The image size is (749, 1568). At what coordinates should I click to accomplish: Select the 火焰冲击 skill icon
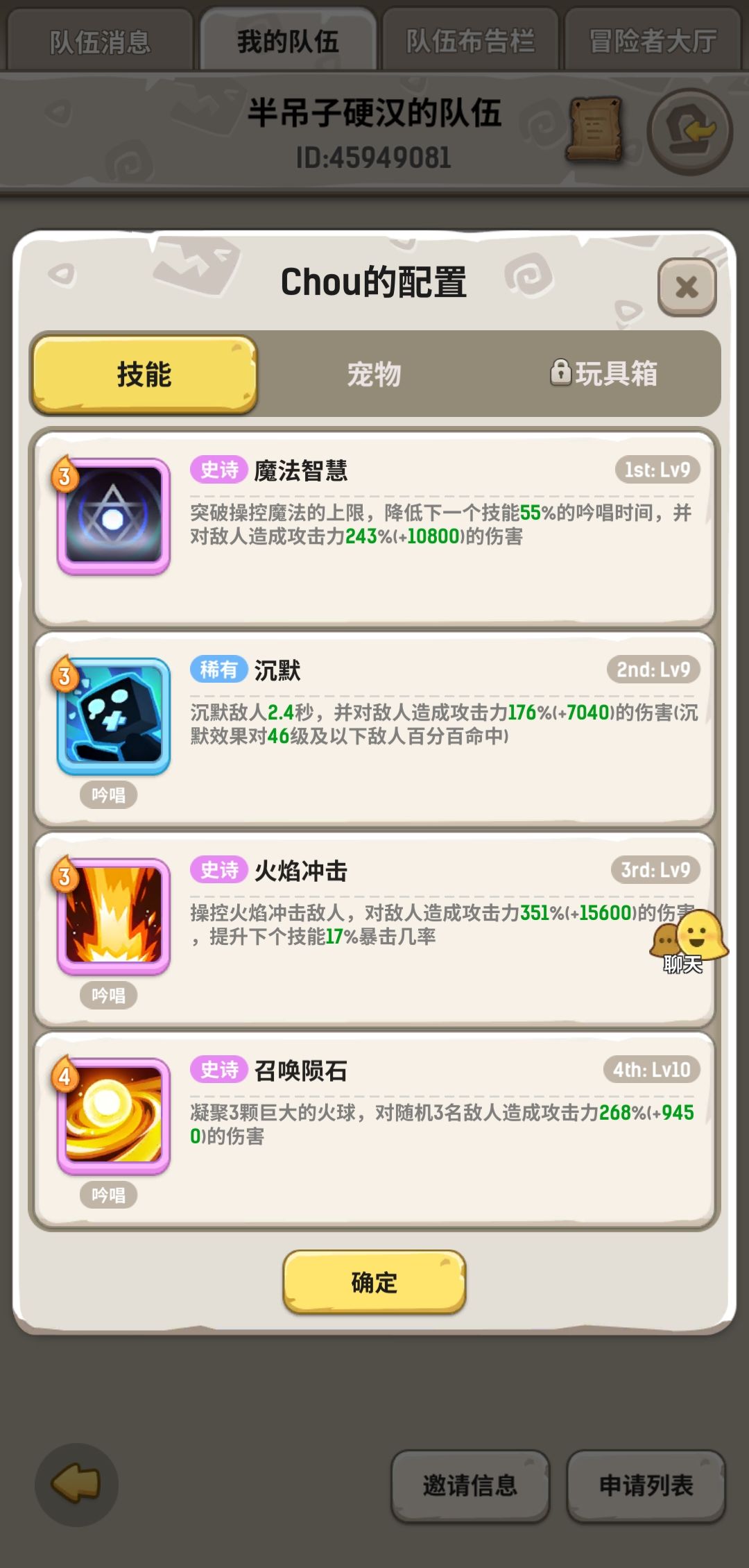click(113, 916)
